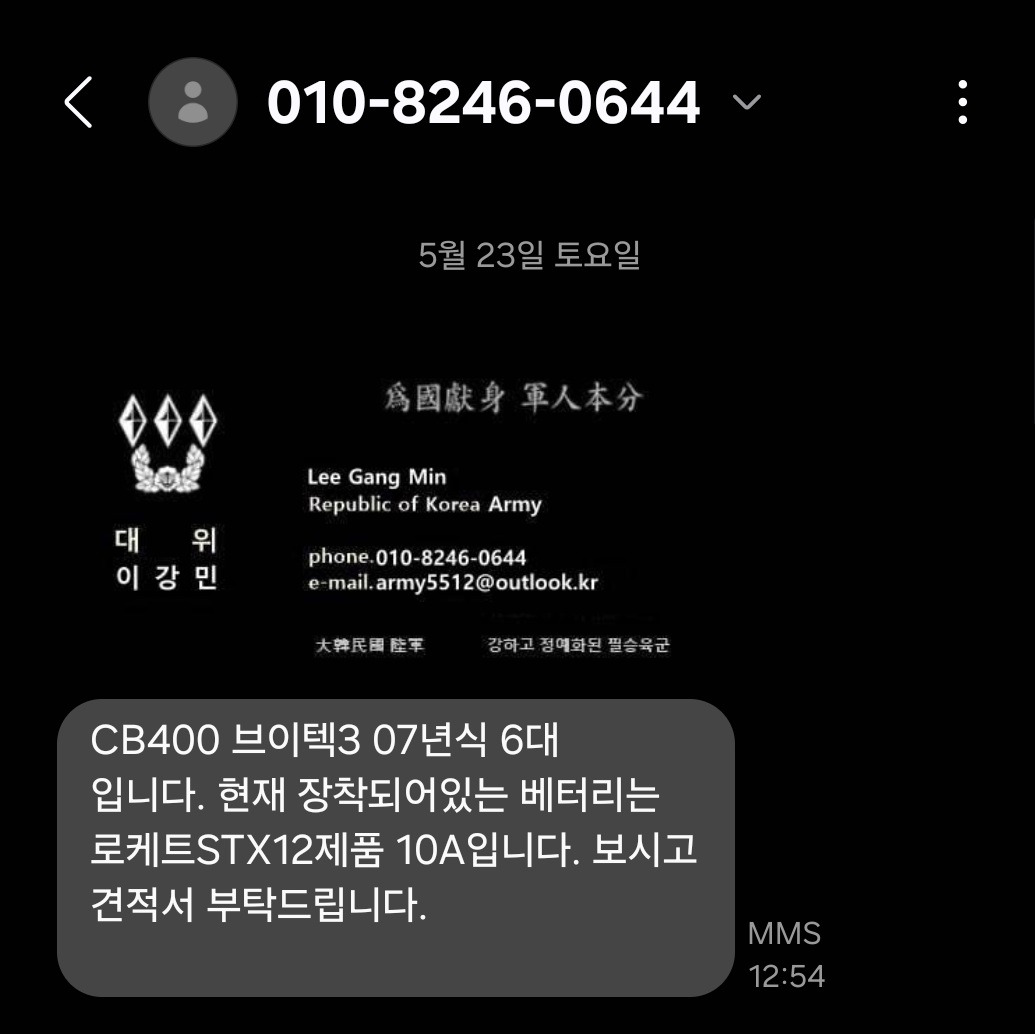Open the contact avatar for 010-8246-0644
This screenshot has width=1035, height=1034.
coord(193,102)
